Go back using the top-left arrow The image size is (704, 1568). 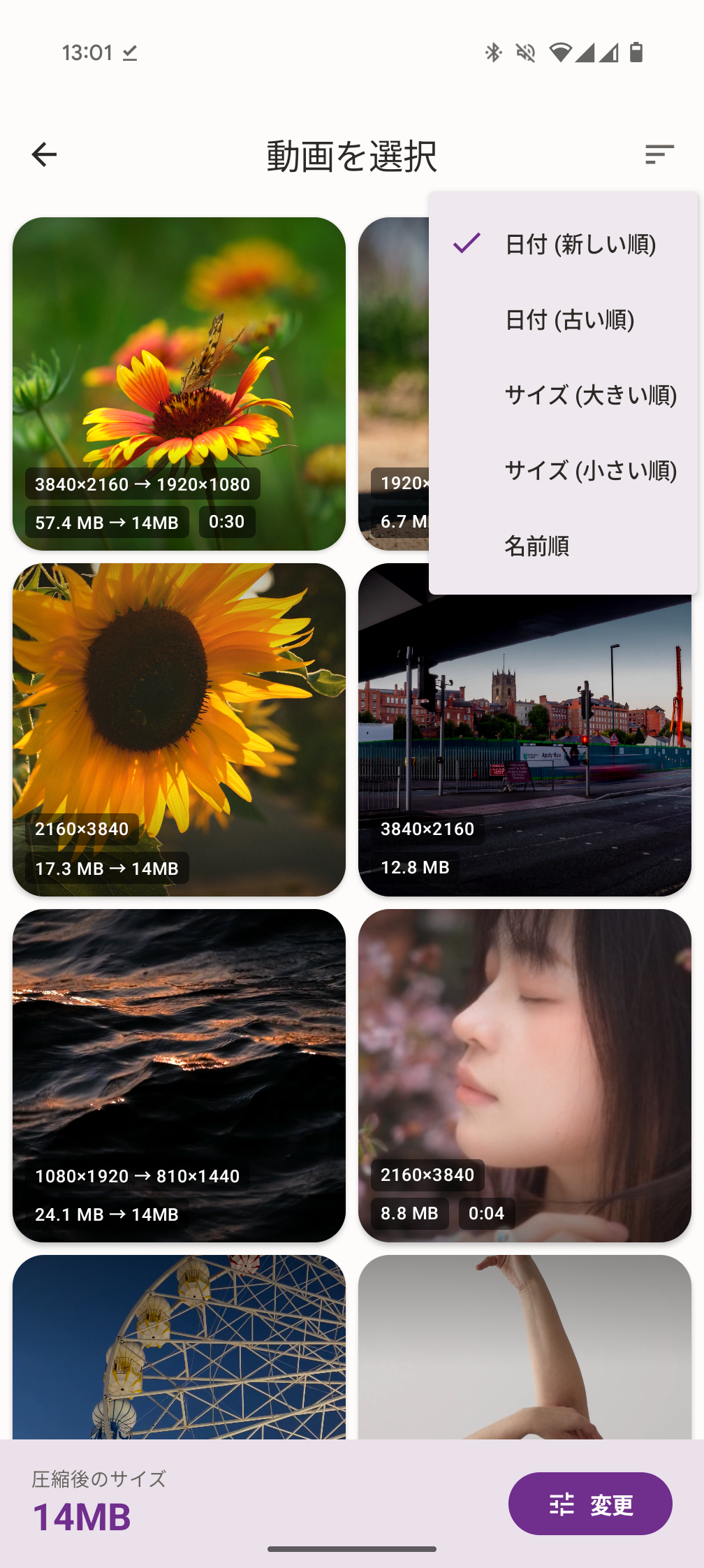(44, 154)
